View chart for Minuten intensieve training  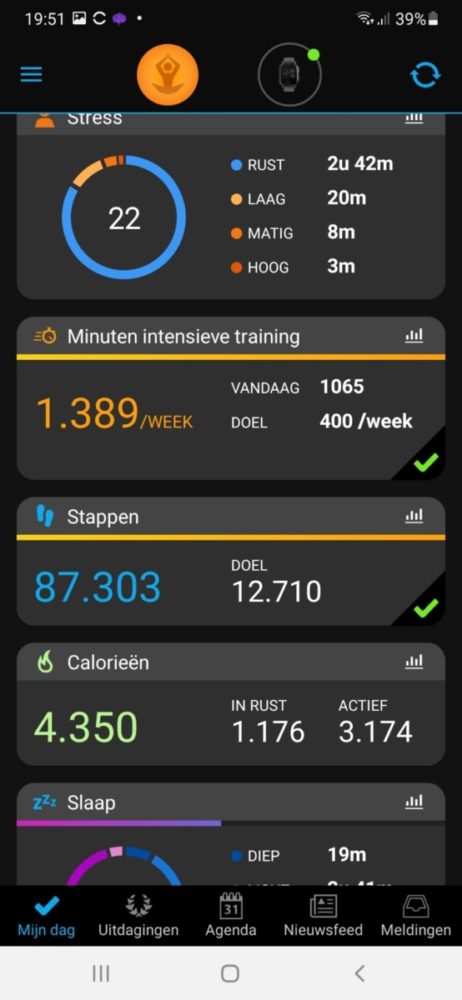click(414, 335)
